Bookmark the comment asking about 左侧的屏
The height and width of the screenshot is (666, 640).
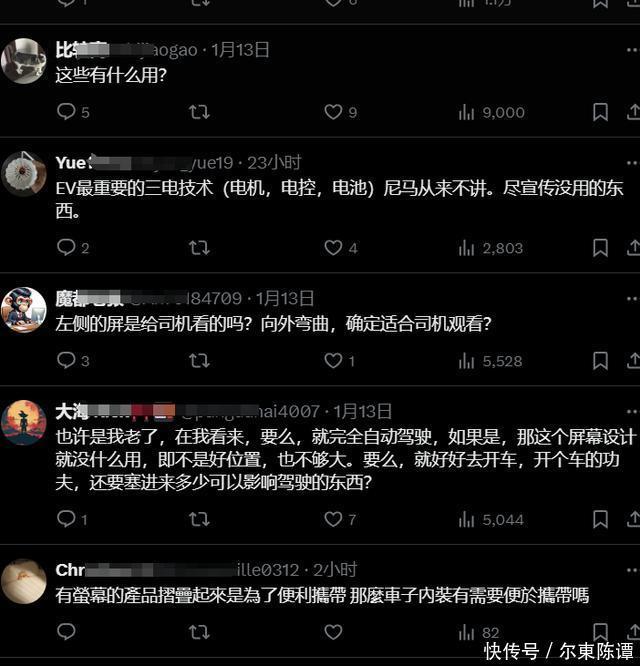click(x=600, y=360)
